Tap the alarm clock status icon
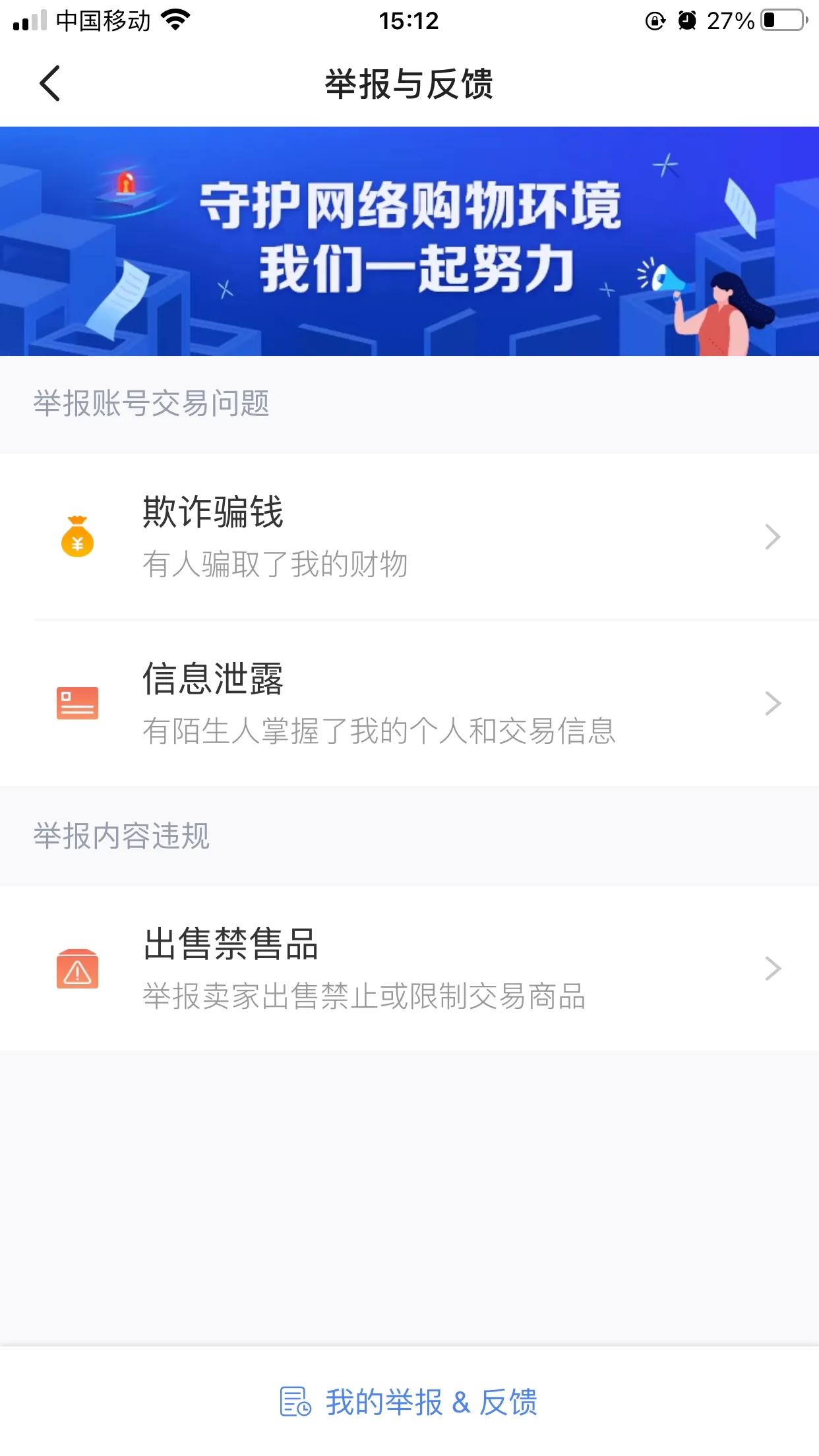This screenshot has height=1456, width=819. (x=686, y=21)
